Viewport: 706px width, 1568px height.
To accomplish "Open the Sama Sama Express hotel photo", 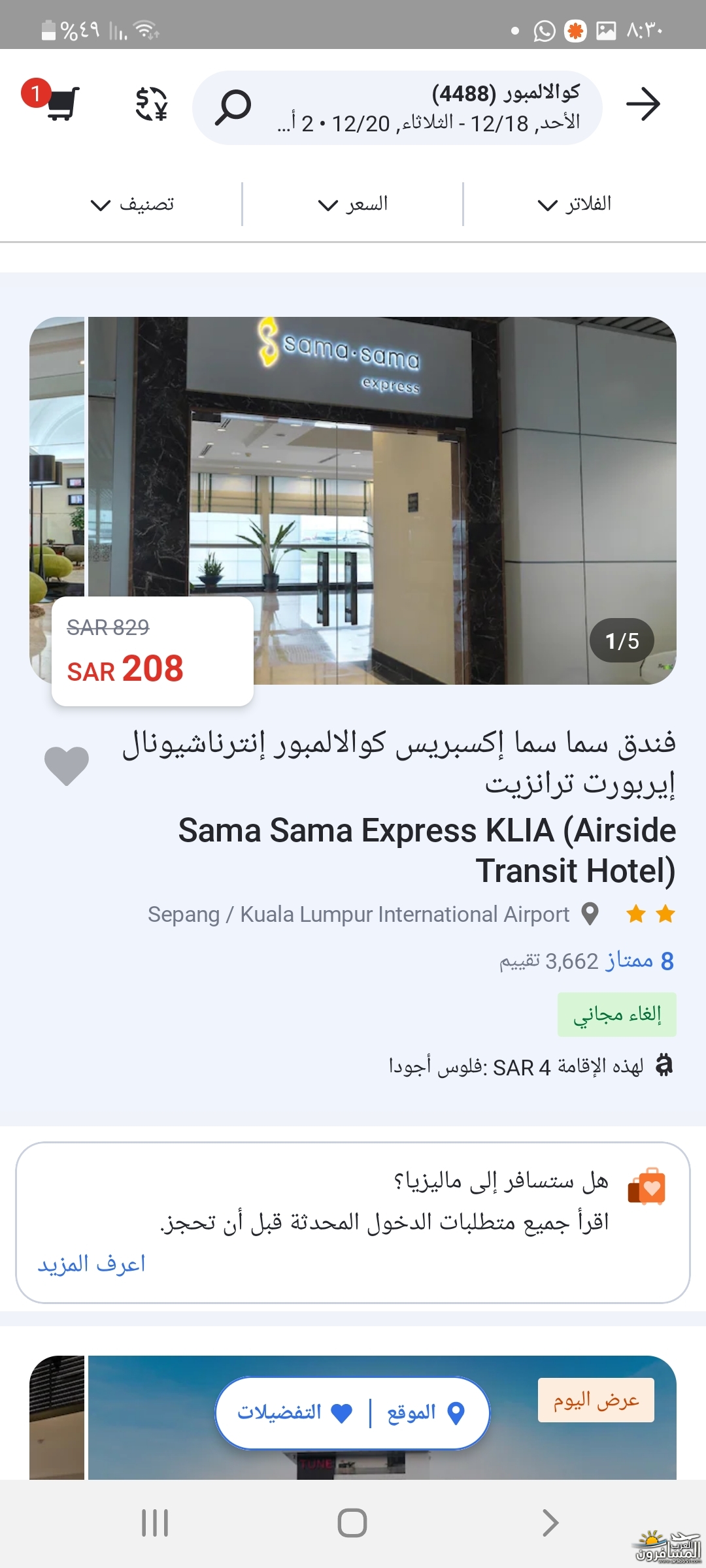I will 382,500.
